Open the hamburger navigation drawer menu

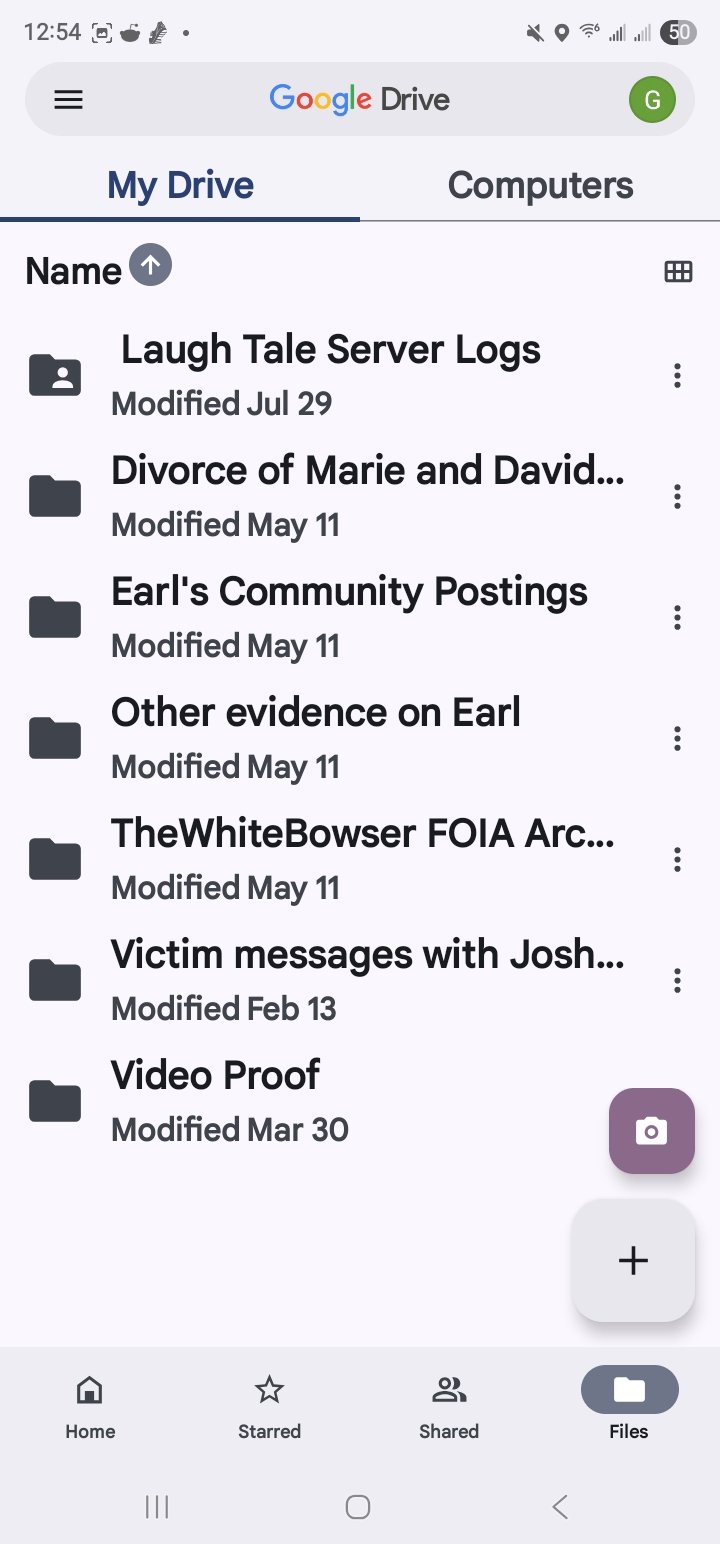pyautogui.click(x=68, y=100)
